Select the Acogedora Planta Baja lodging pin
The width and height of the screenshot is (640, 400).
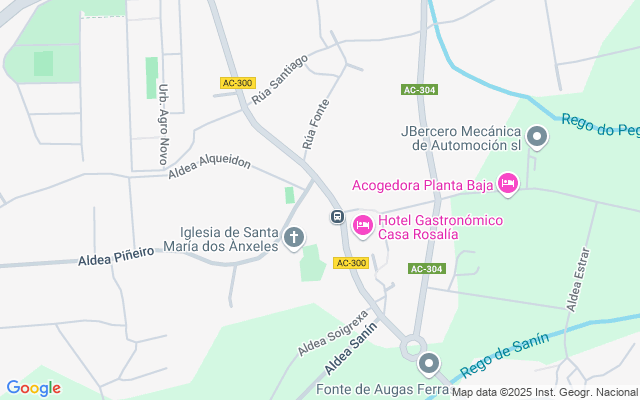point(508,183)
